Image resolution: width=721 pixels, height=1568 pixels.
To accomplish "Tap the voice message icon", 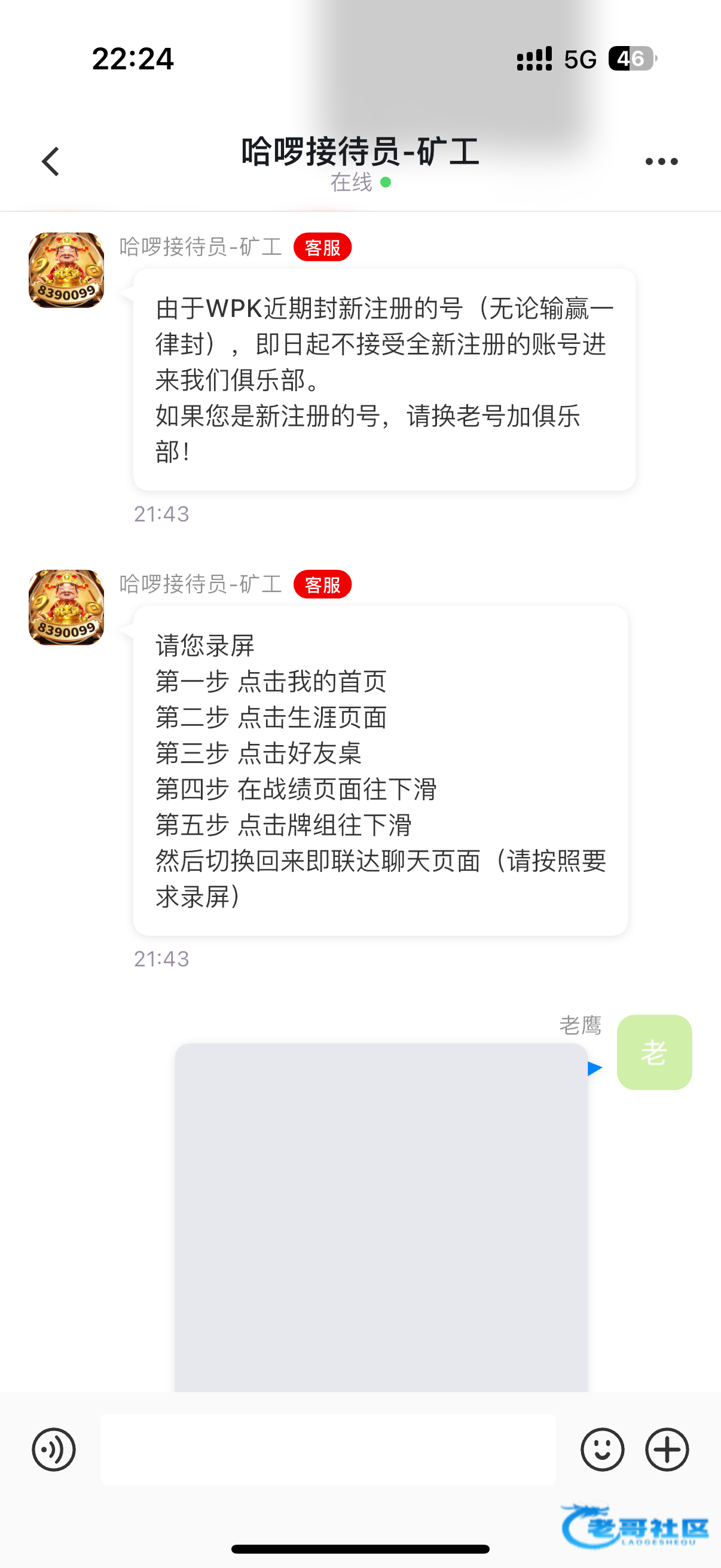I will [x=54, y=1450].
